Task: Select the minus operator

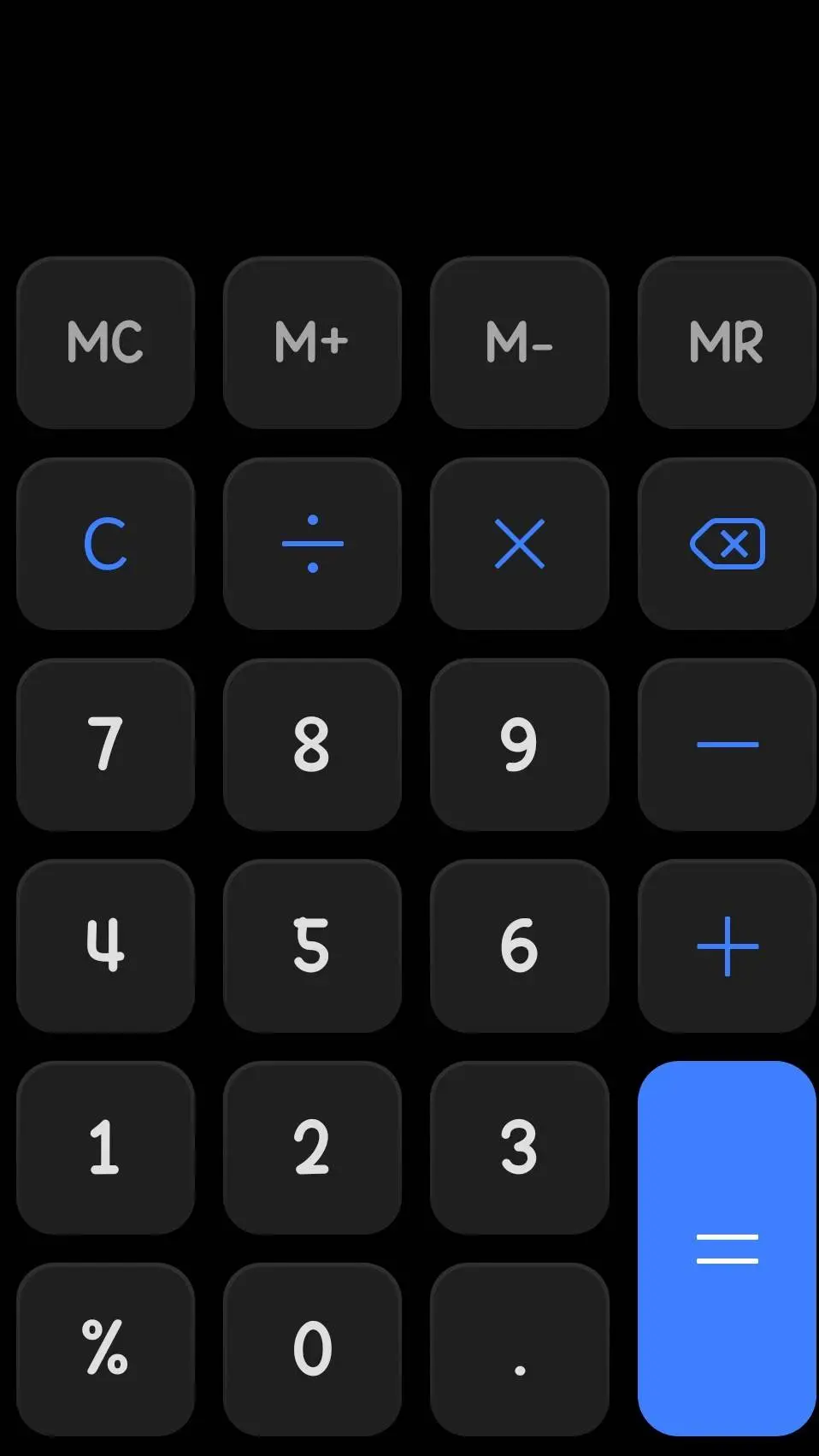Action: click(727, 744)
